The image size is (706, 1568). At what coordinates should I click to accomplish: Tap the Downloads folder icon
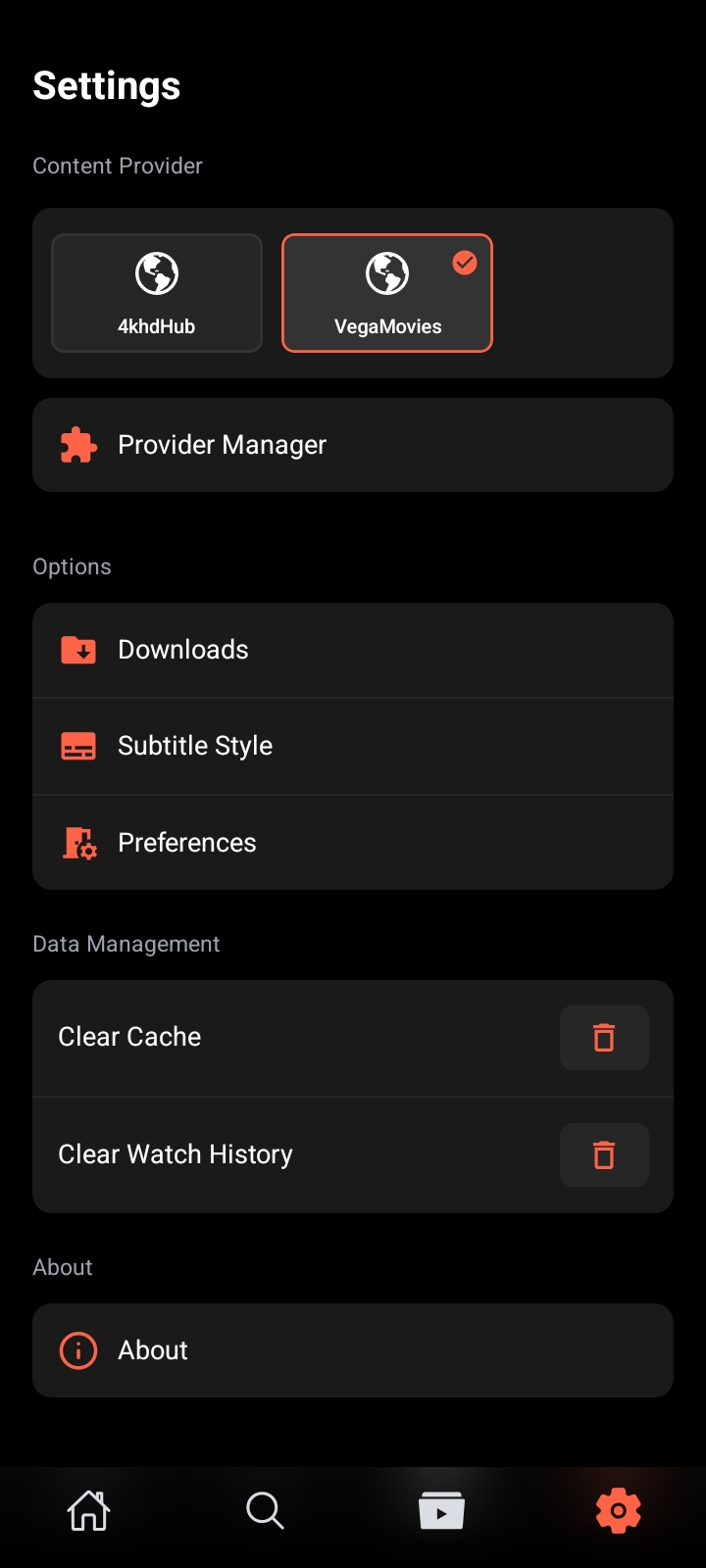[79, 649]
